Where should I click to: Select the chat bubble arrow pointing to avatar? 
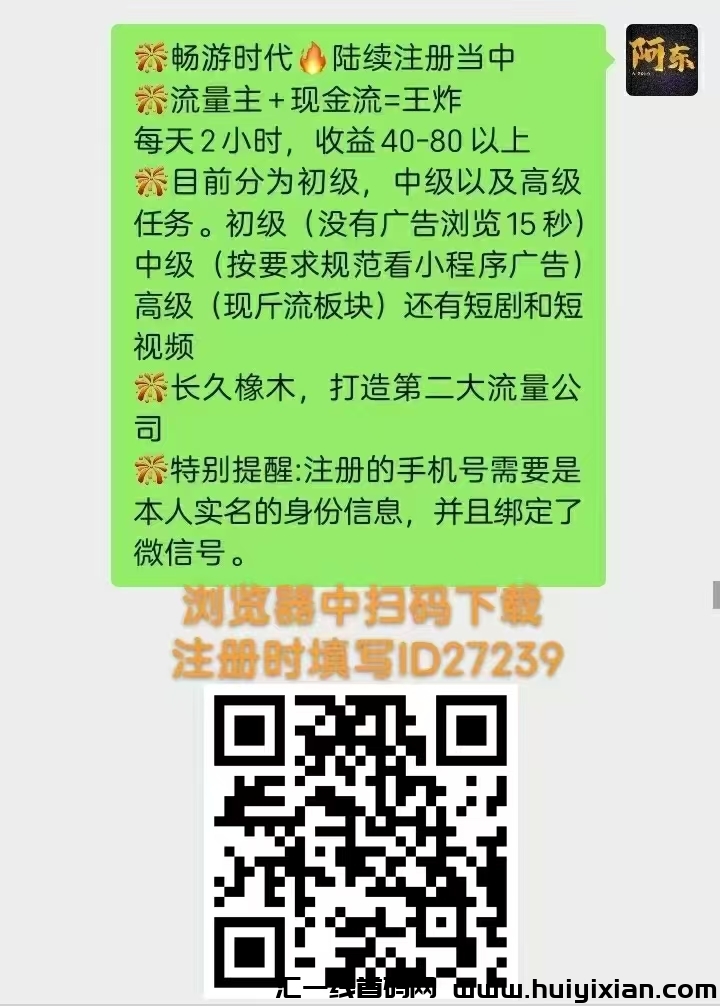[x=616, y=62]
